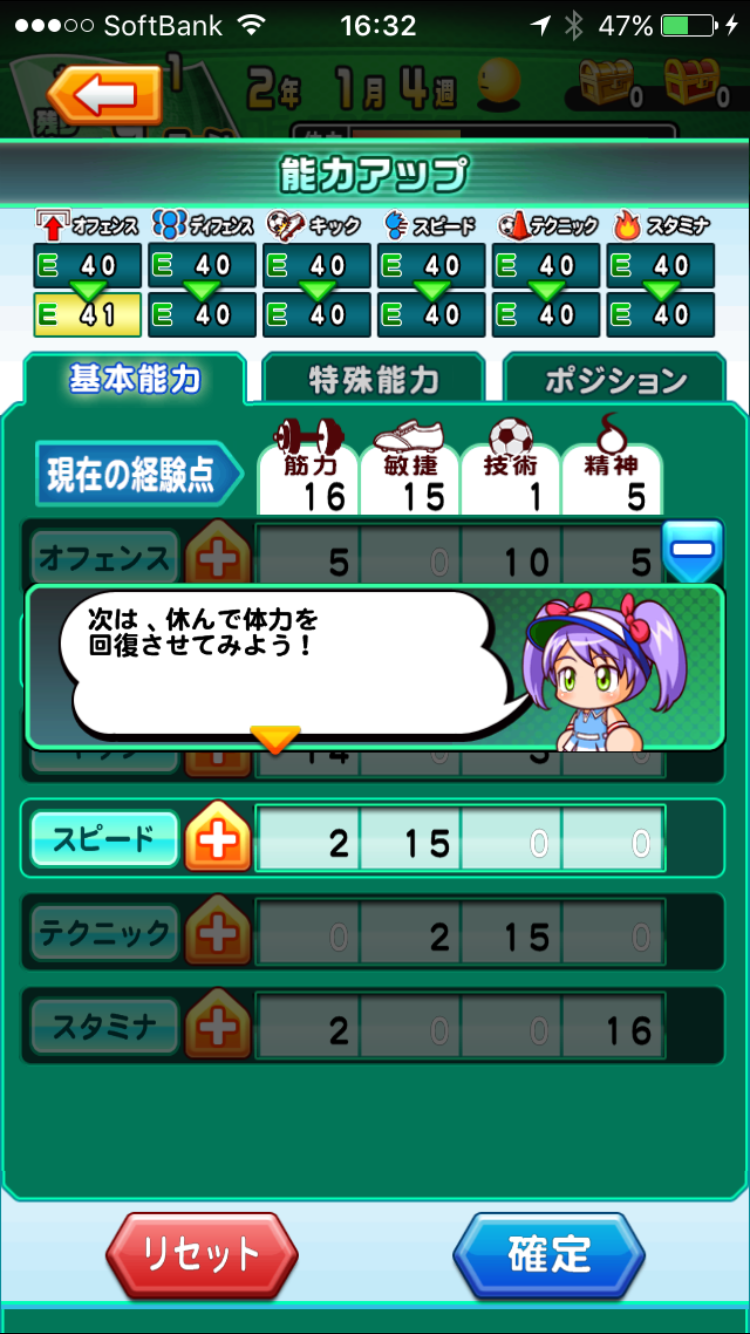This screenshot has height=1334, width=750.
Task: Switch to the 特殊能力 tab
Action: [x=373, y=380]
